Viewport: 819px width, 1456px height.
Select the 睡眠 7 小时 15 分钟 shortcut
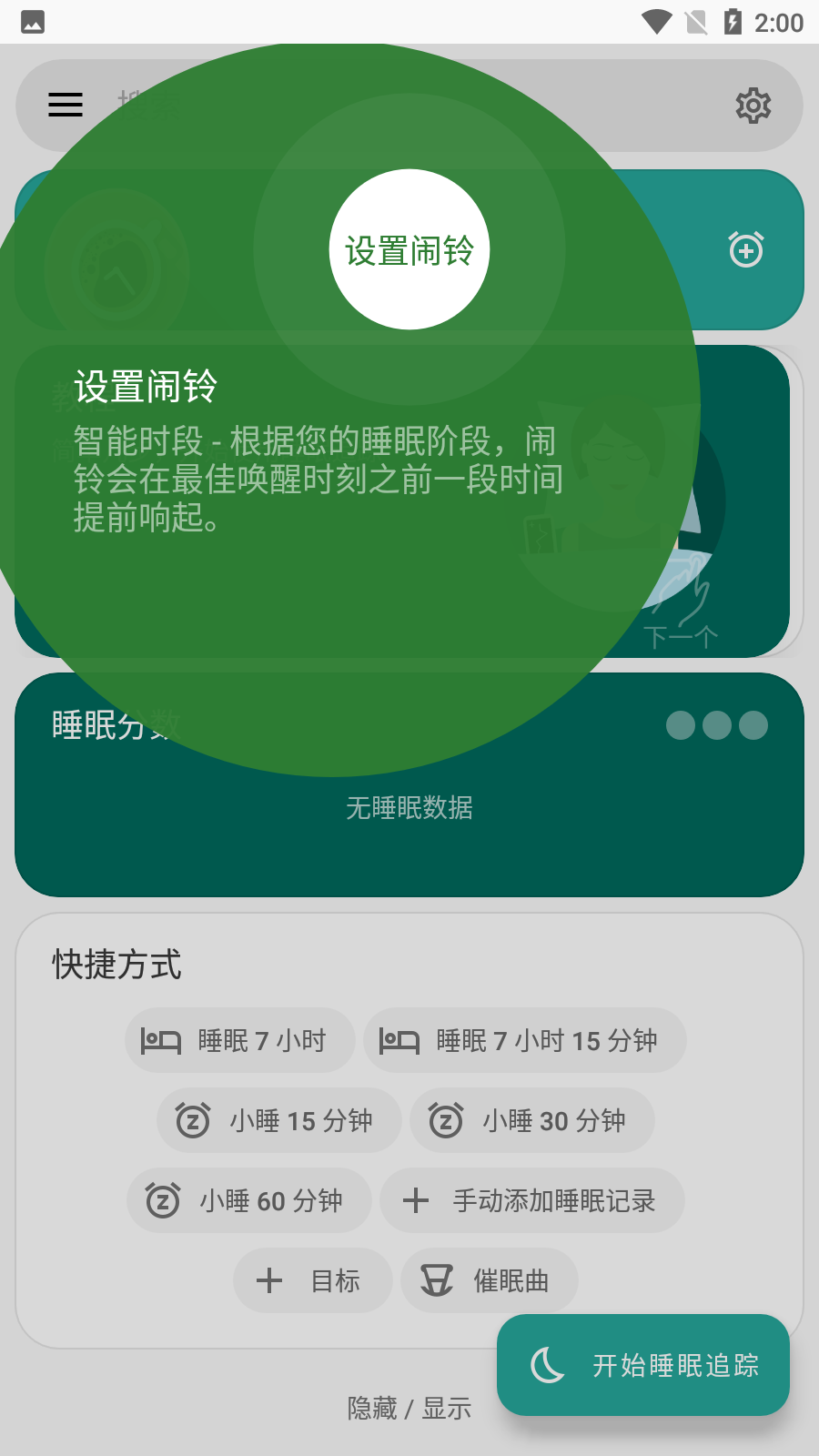(525, 1040)
